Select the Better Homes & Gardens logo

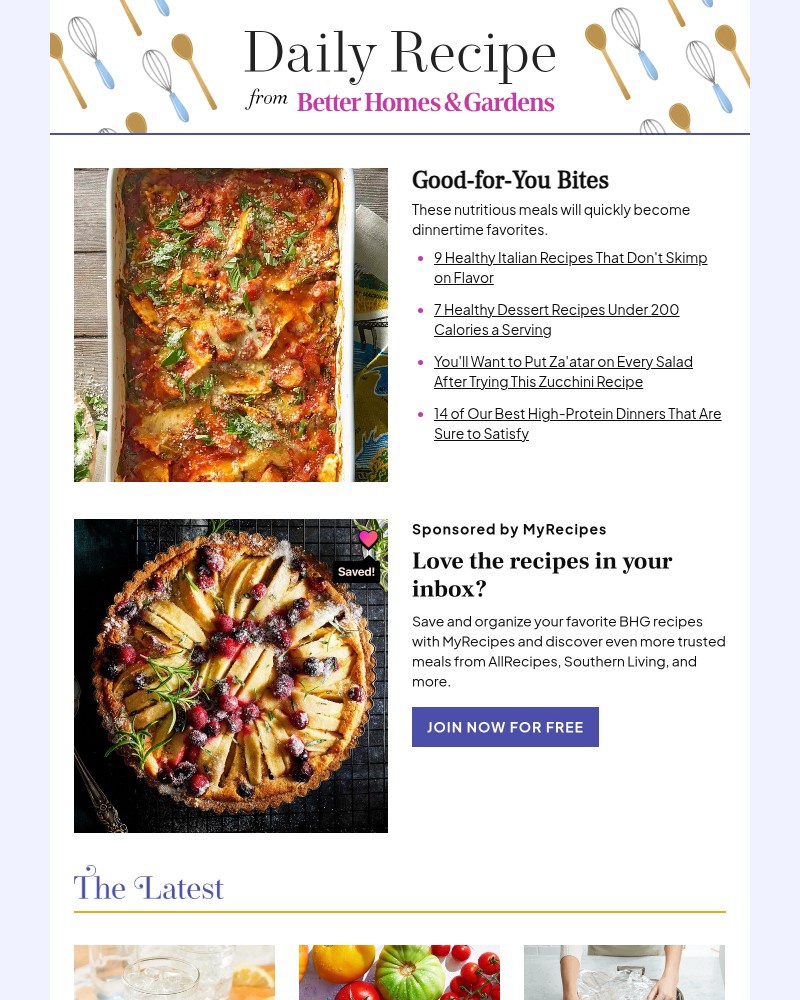(425, 102)
